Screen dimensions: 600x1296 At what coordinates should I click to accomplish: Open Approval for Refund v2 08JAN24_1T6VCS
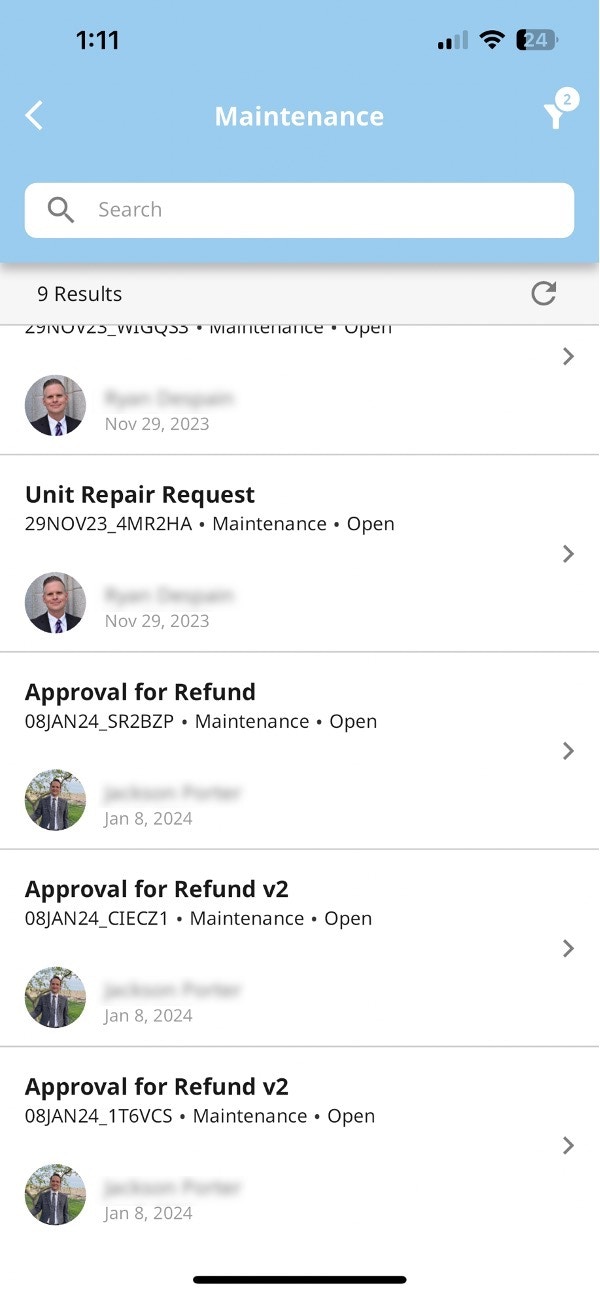click(300, 1145)
